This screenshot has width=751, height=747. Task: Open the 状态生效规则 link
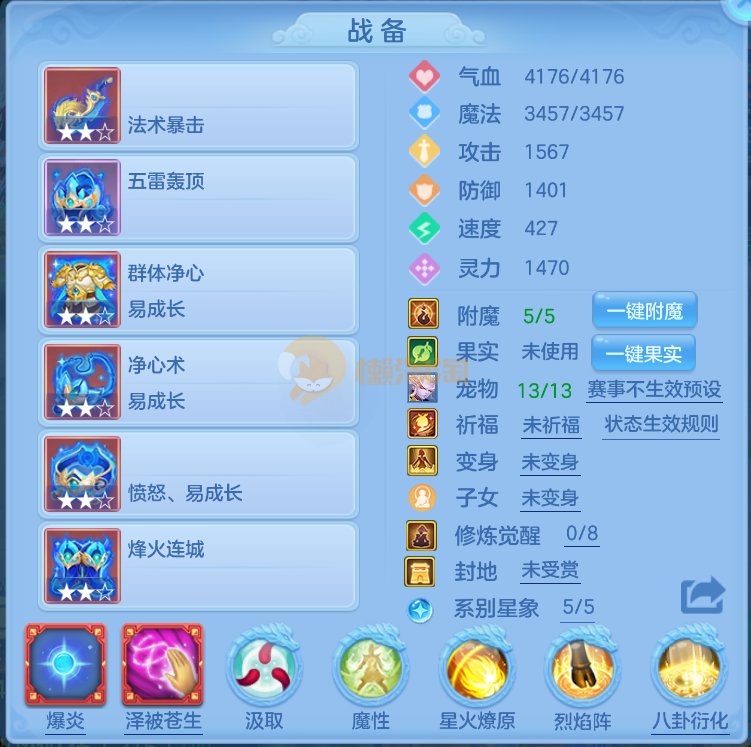(661, 424)
